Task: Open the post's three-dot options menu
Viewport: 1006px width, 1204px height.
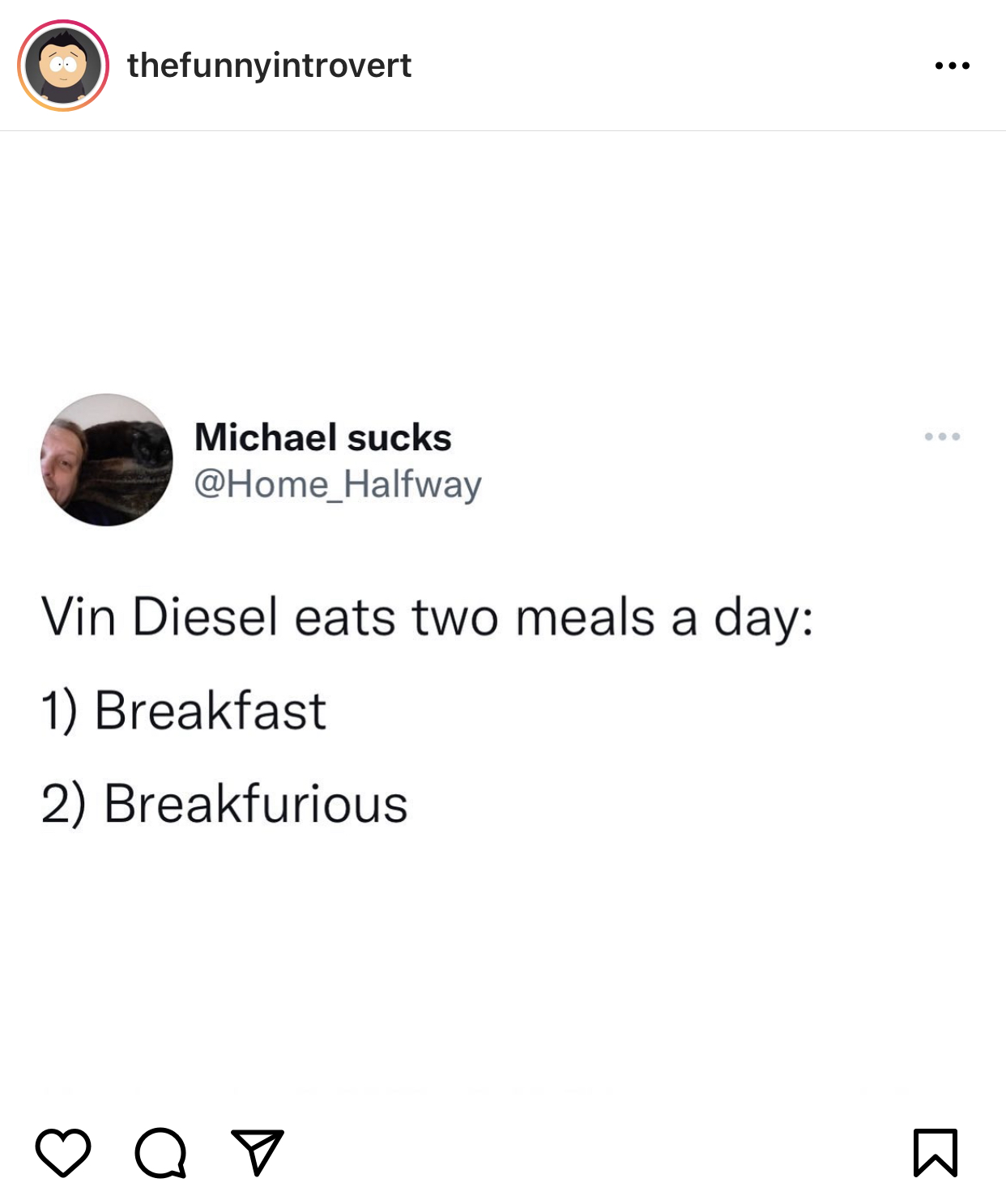Action: pos(952,66)
